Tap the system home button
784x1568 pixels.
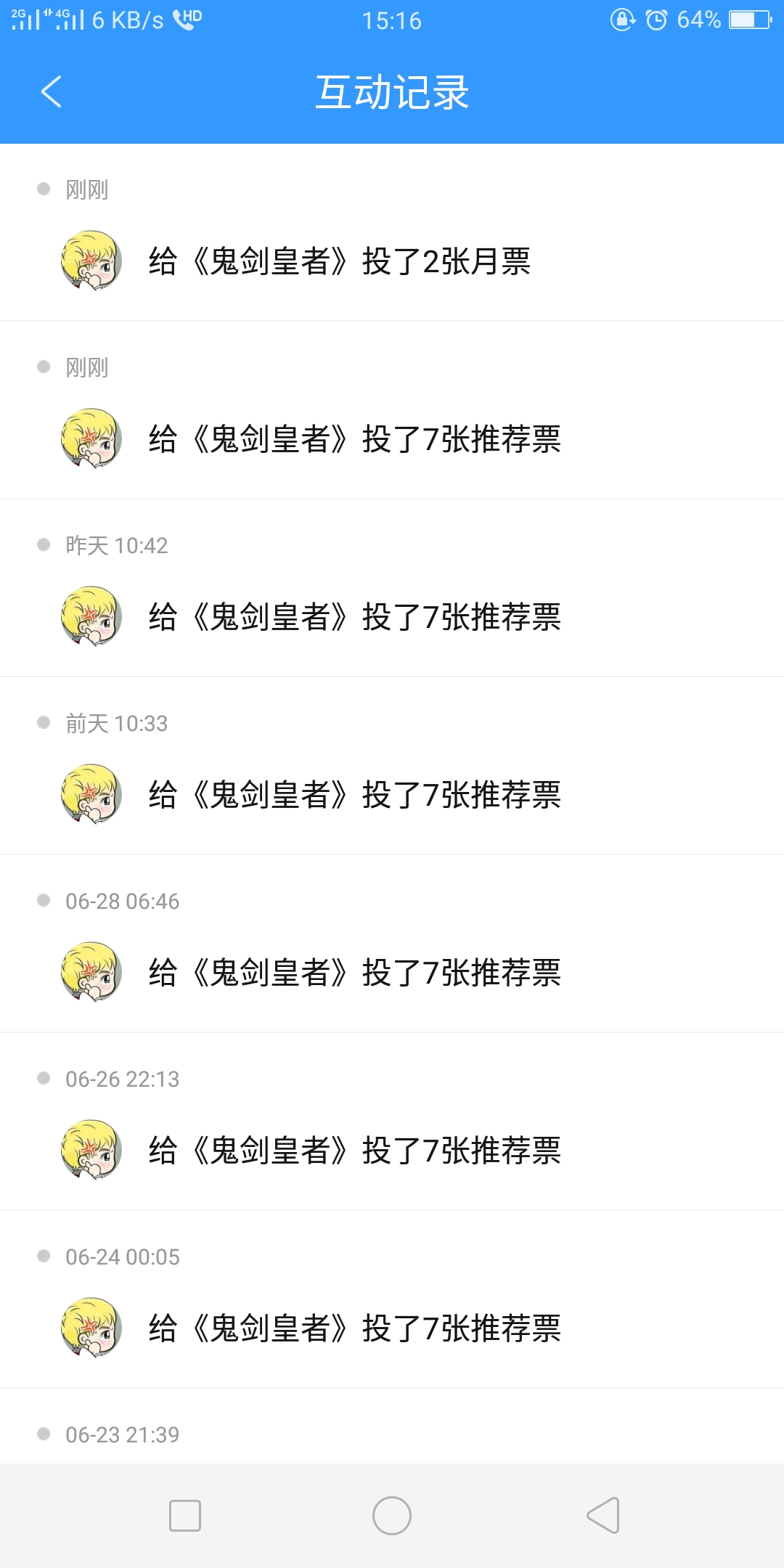[392, 1516]
